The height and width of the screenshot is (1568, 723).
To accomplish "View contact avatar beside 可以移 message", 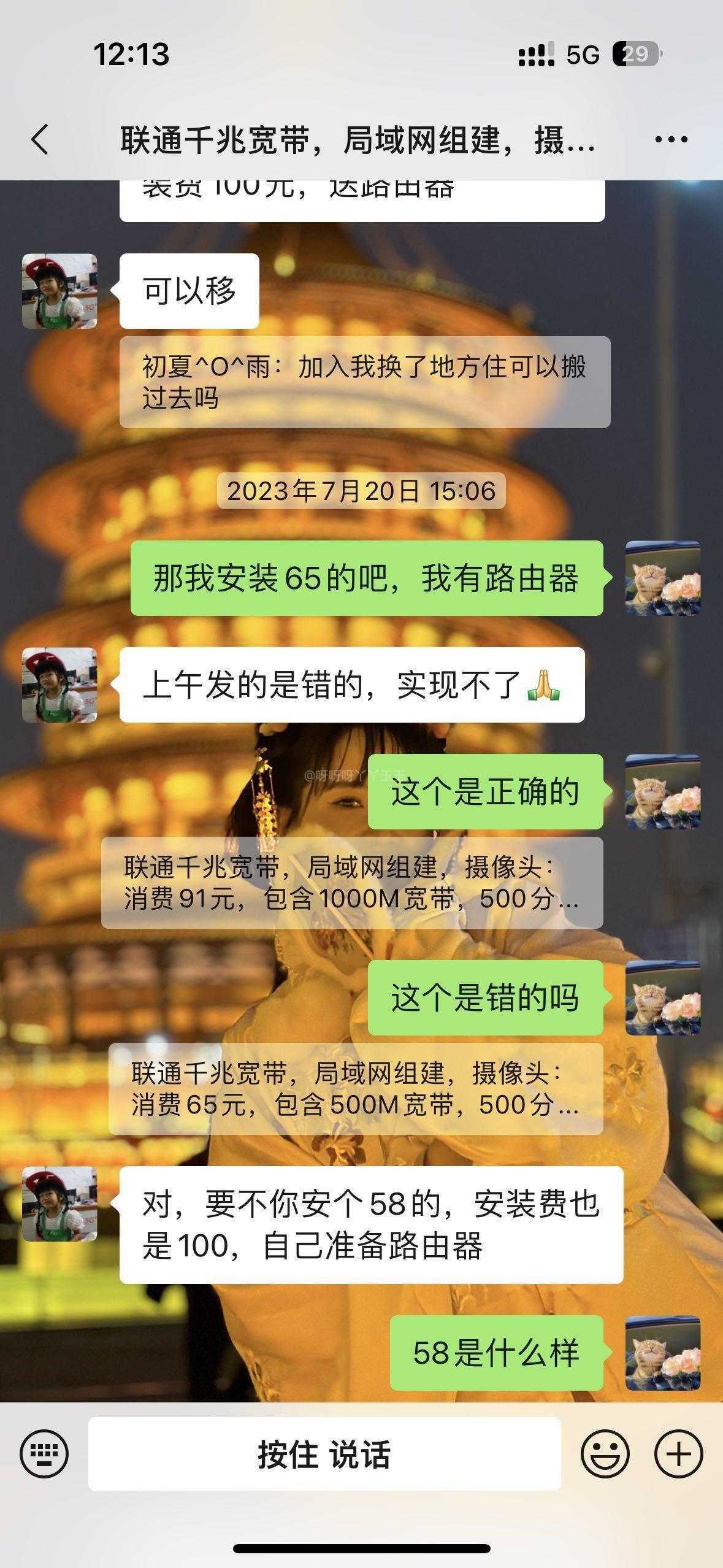I will [x=59, y=291].
